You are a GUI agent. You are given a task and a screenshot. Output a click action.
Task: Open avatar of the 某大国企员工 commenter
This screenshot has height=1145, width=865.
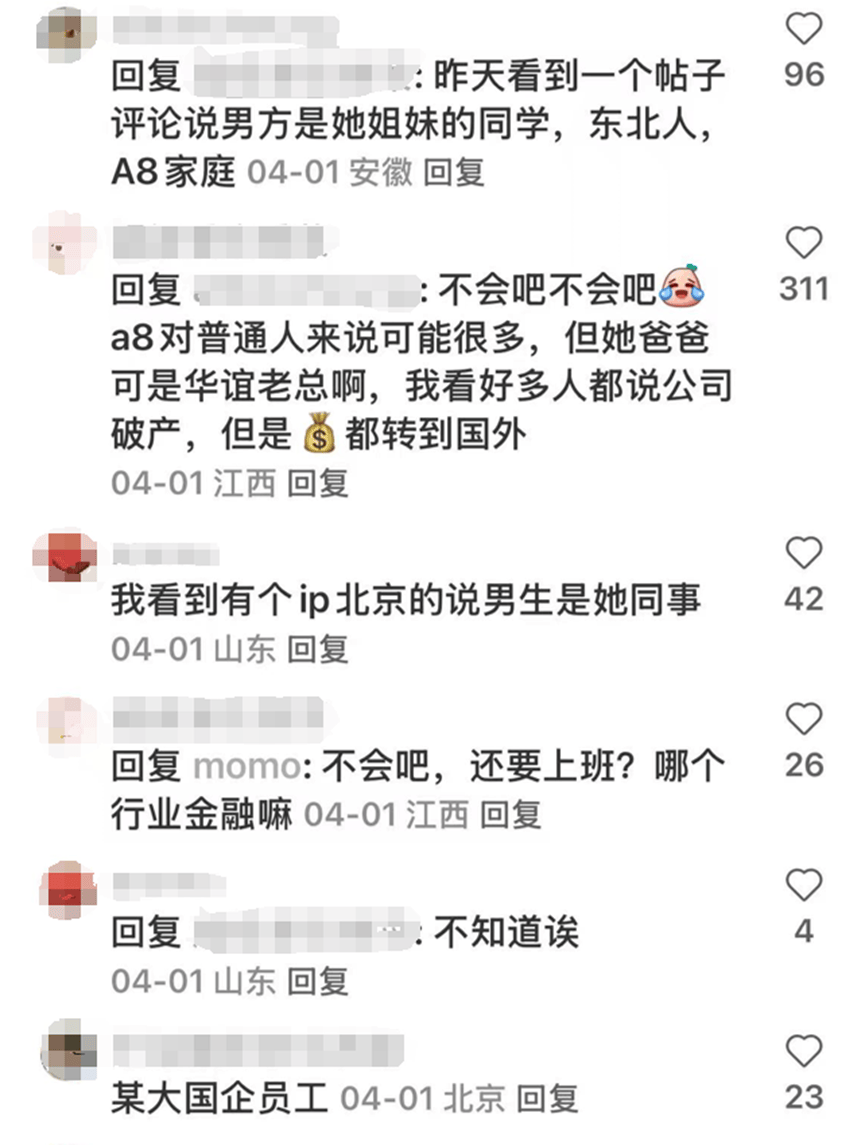pyautogui.click(x=68, y=1049)
